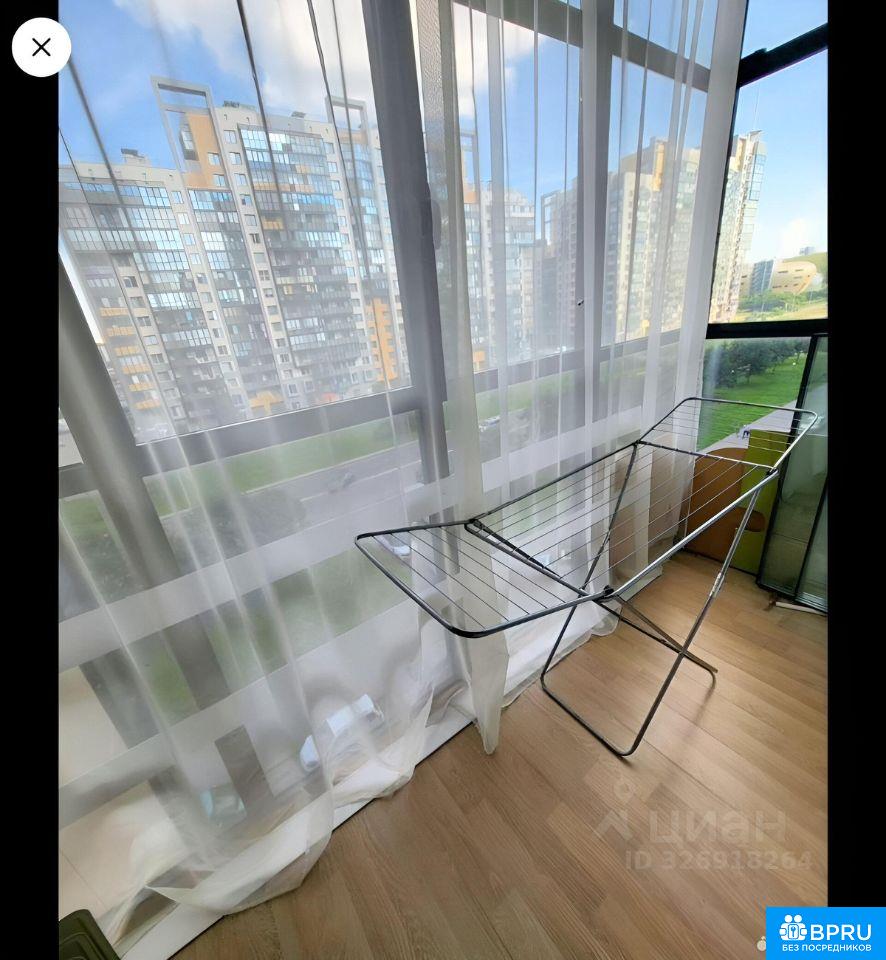The width and height of the screenshot is (886, 960).
Task: Close the full-screen photo viewer
Action: pos(41,47)
